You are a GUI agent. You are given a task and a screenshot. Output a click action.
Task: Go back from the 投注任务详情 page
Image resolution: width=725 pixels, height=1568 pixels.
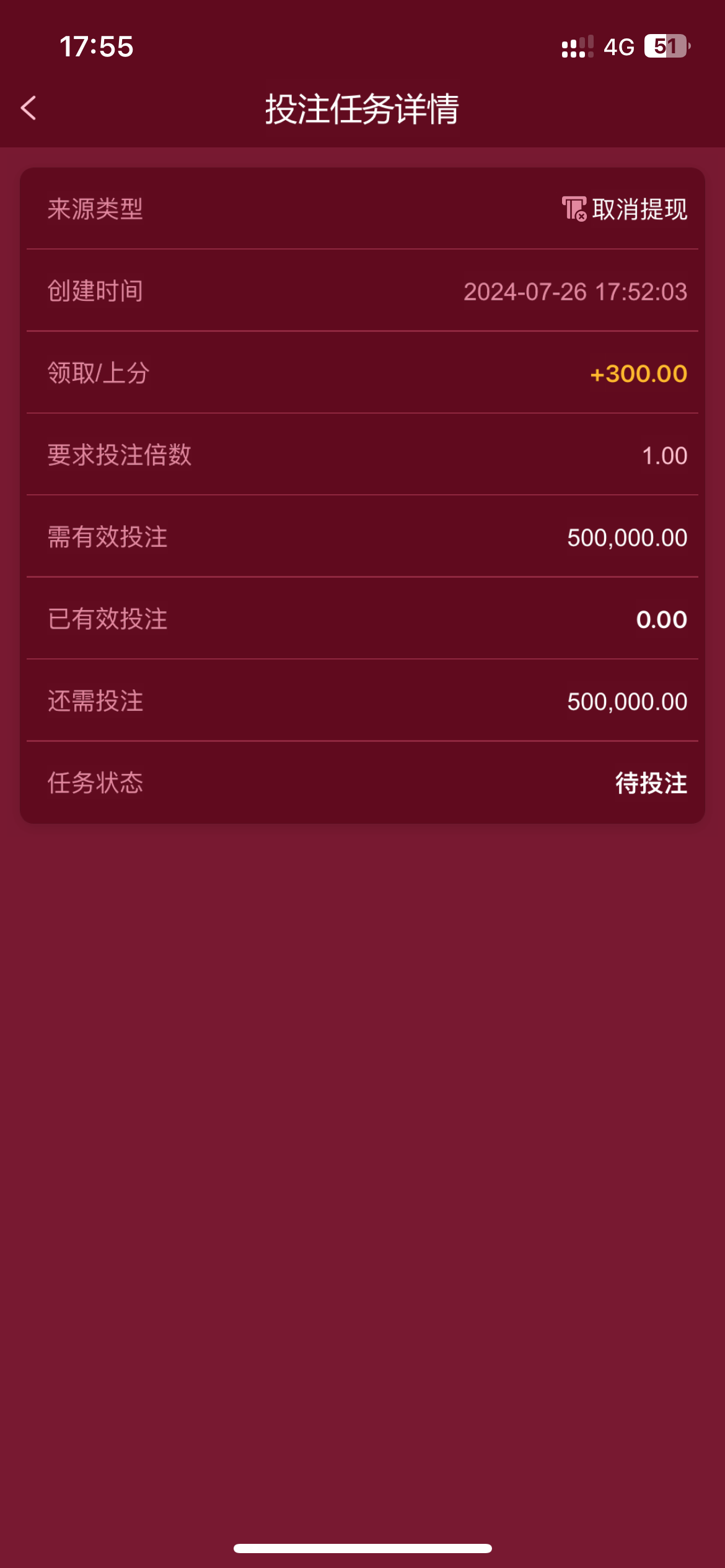coord(29,108)
